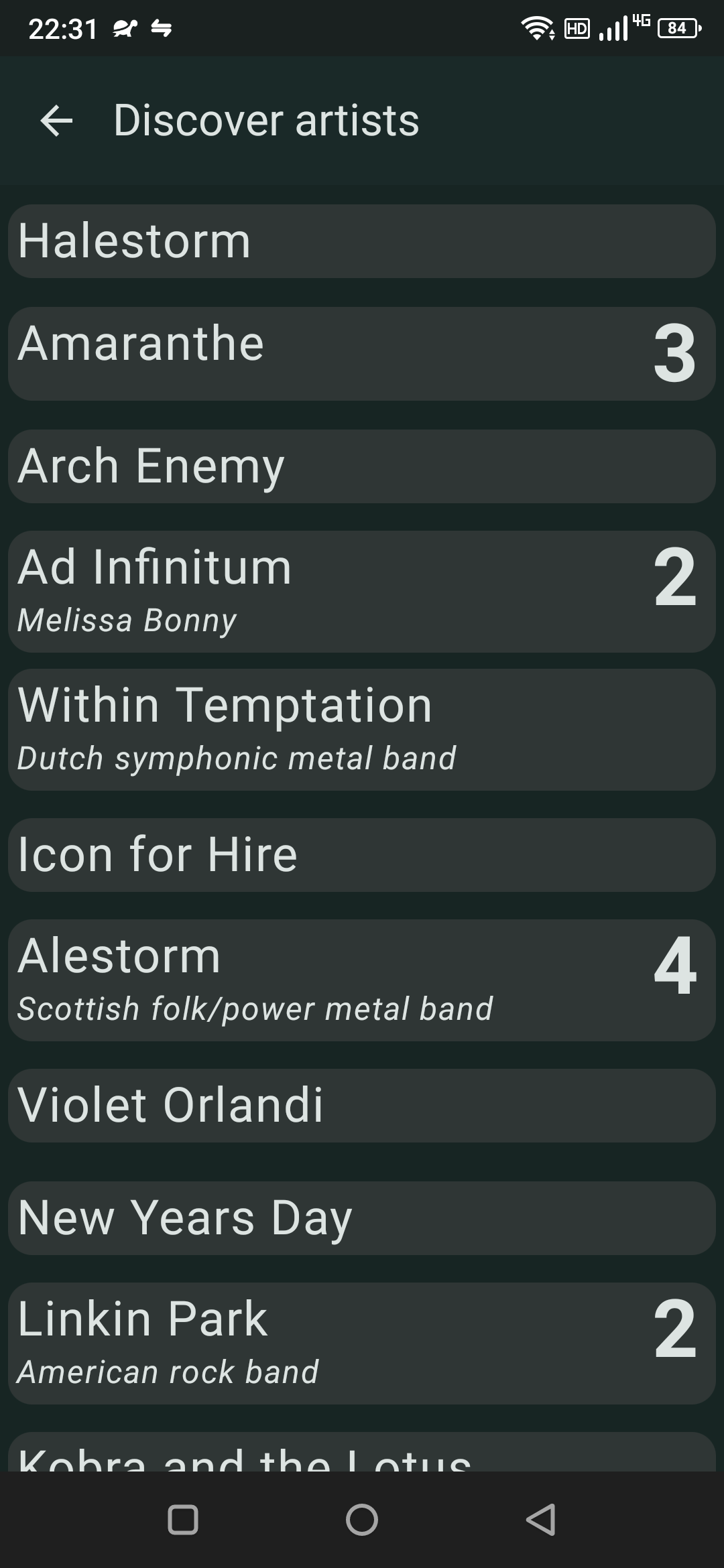This screenshot has width=724, height=1568.
Task: Open Kobra and the Lotus entry
Action: click(362, 1451)
